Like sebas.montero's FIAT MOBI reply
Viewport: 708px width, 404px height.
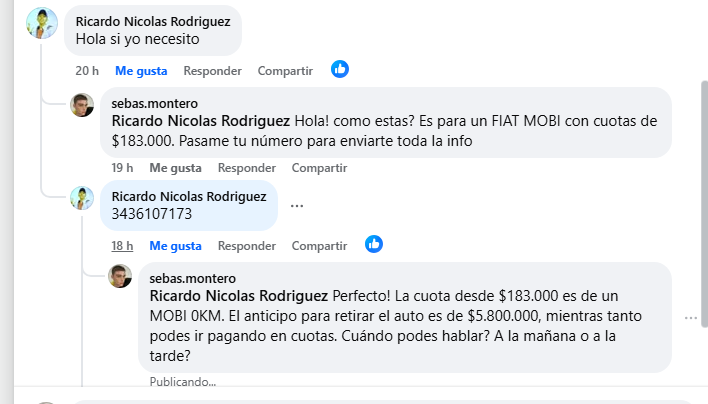pos(175,168)
